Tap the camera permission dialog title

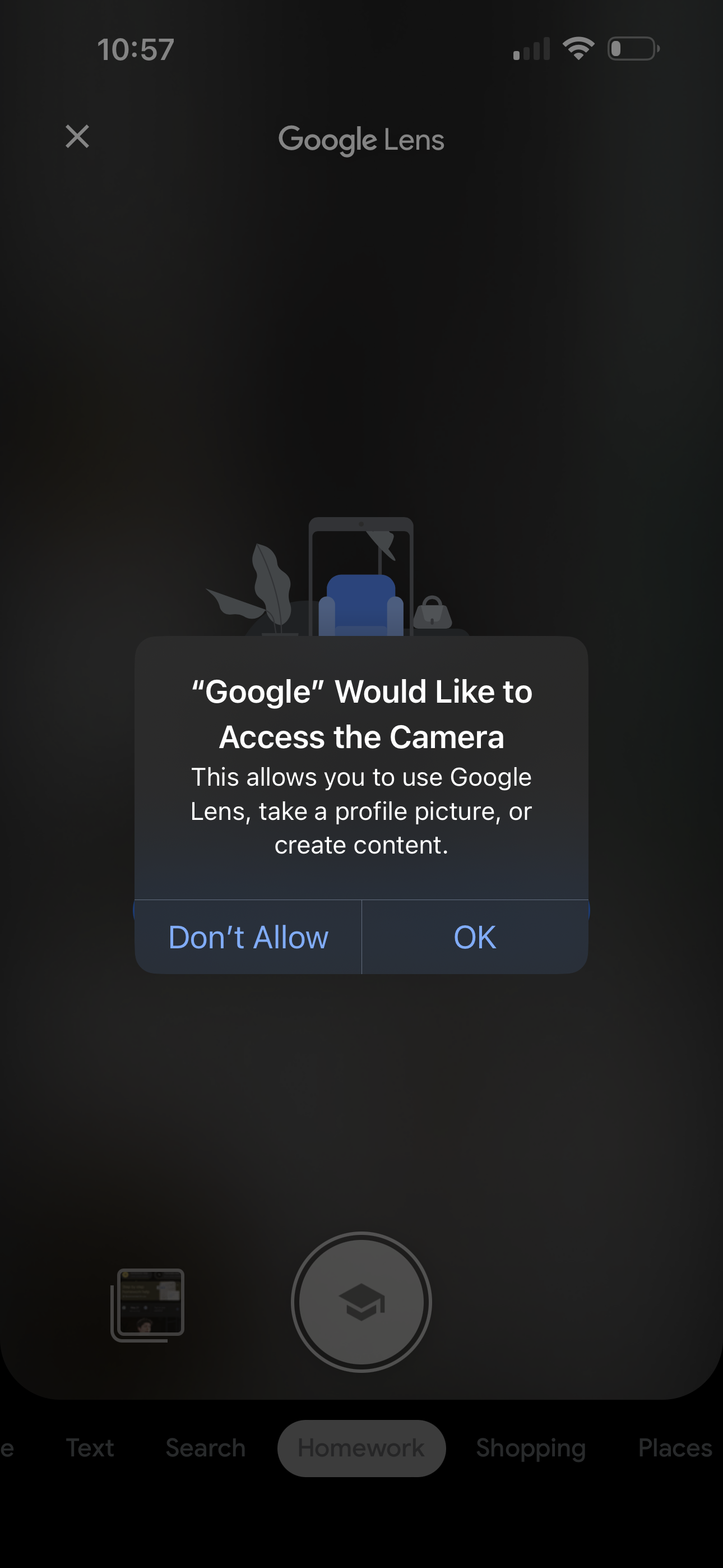(x=361, y=712)
